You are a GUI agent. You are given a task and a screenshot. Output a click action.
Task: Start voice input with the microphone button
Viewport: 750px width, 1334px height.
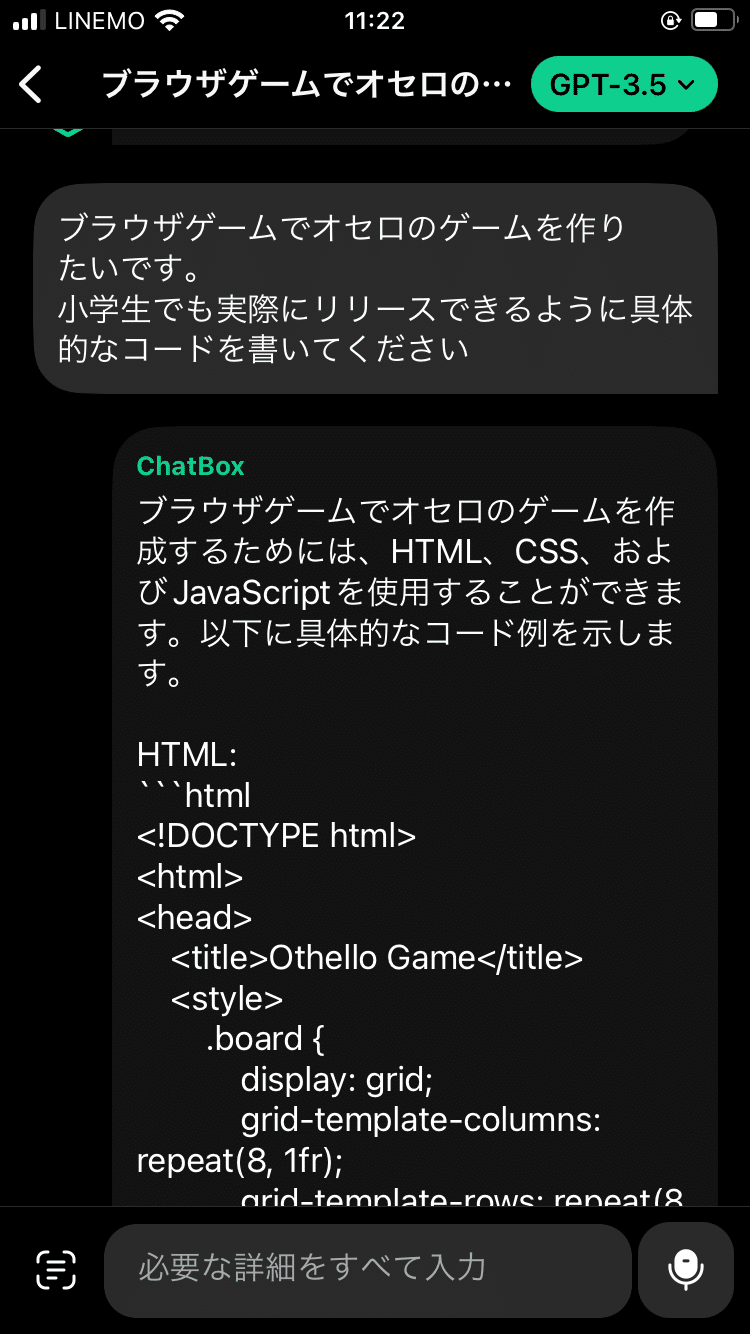(686, 1270)
